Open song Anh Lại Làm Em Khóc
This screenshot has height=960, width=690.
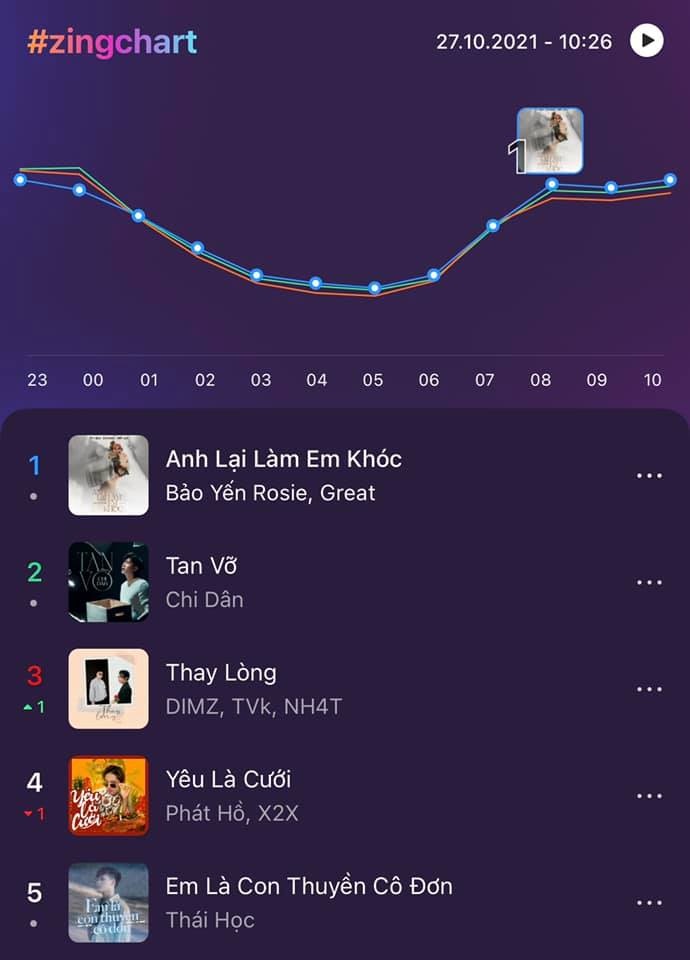pyautogui.click(x=284, y=460)
